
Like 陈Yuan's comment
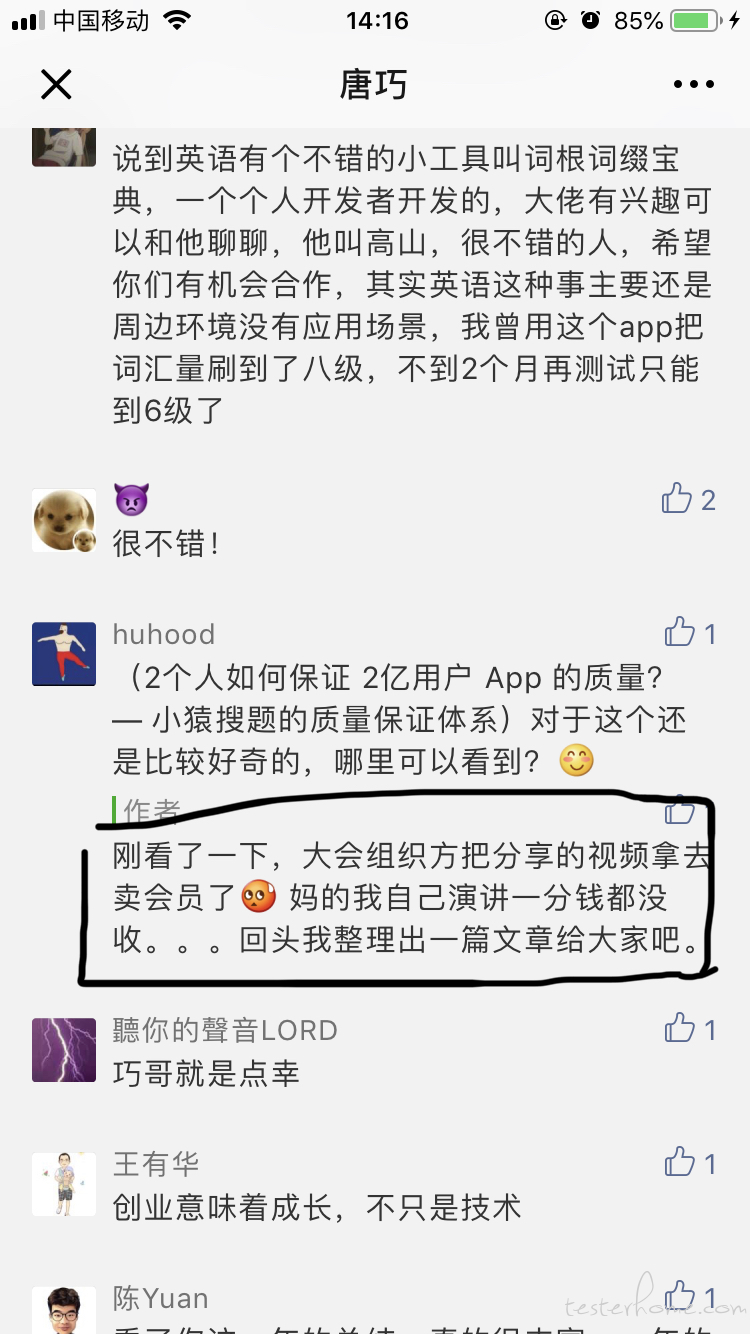tap(680, 1296)
